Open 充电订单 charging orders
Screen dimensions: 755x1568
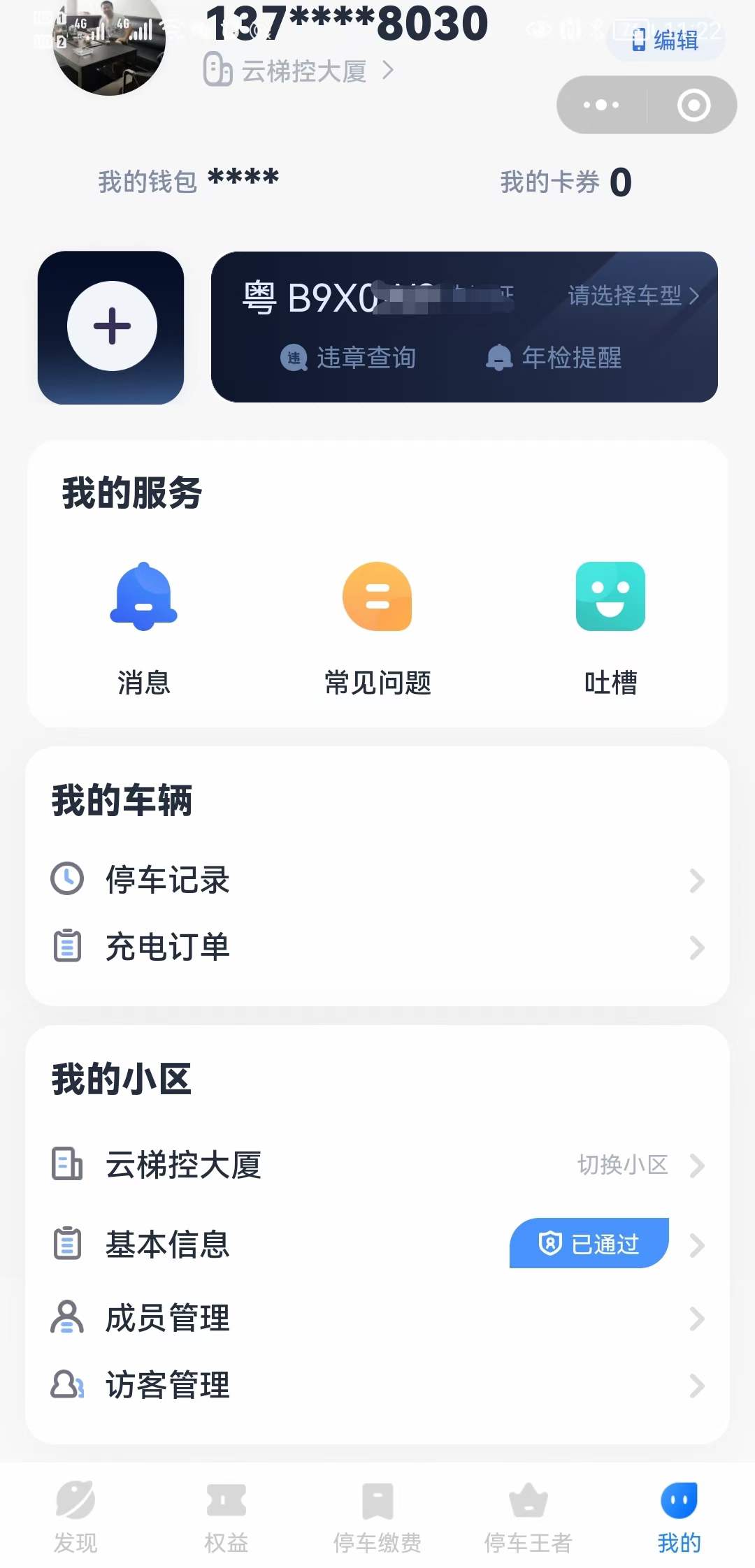[377, 947]
